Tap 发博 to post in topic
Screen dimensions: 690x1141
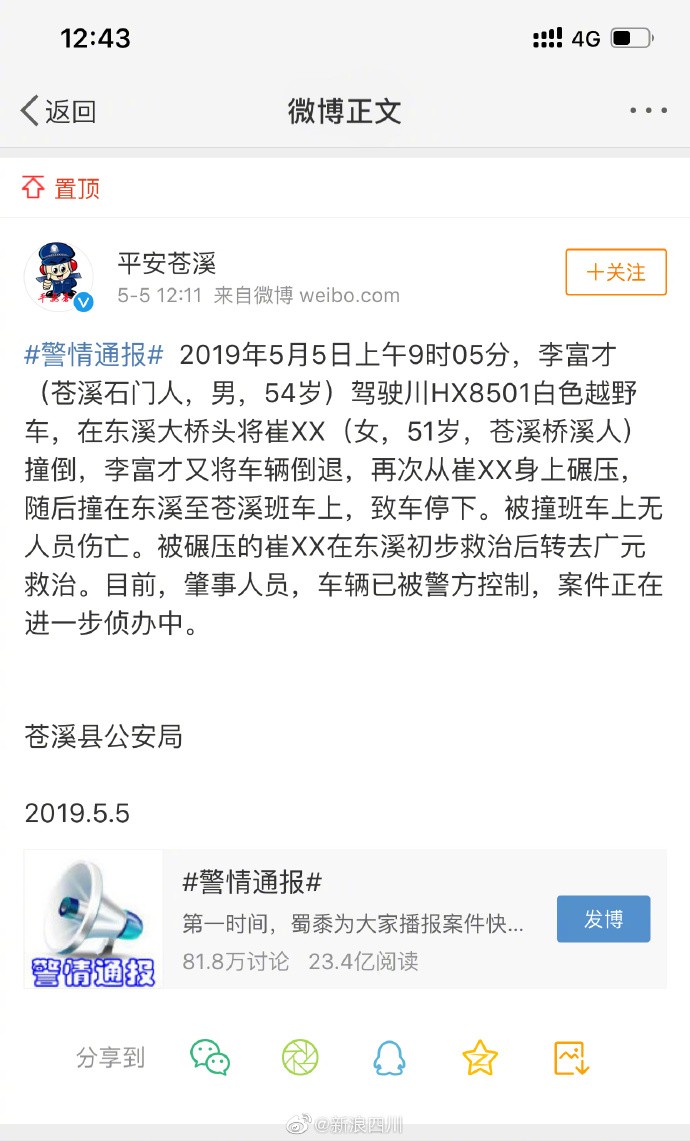[x=603, y=919]
